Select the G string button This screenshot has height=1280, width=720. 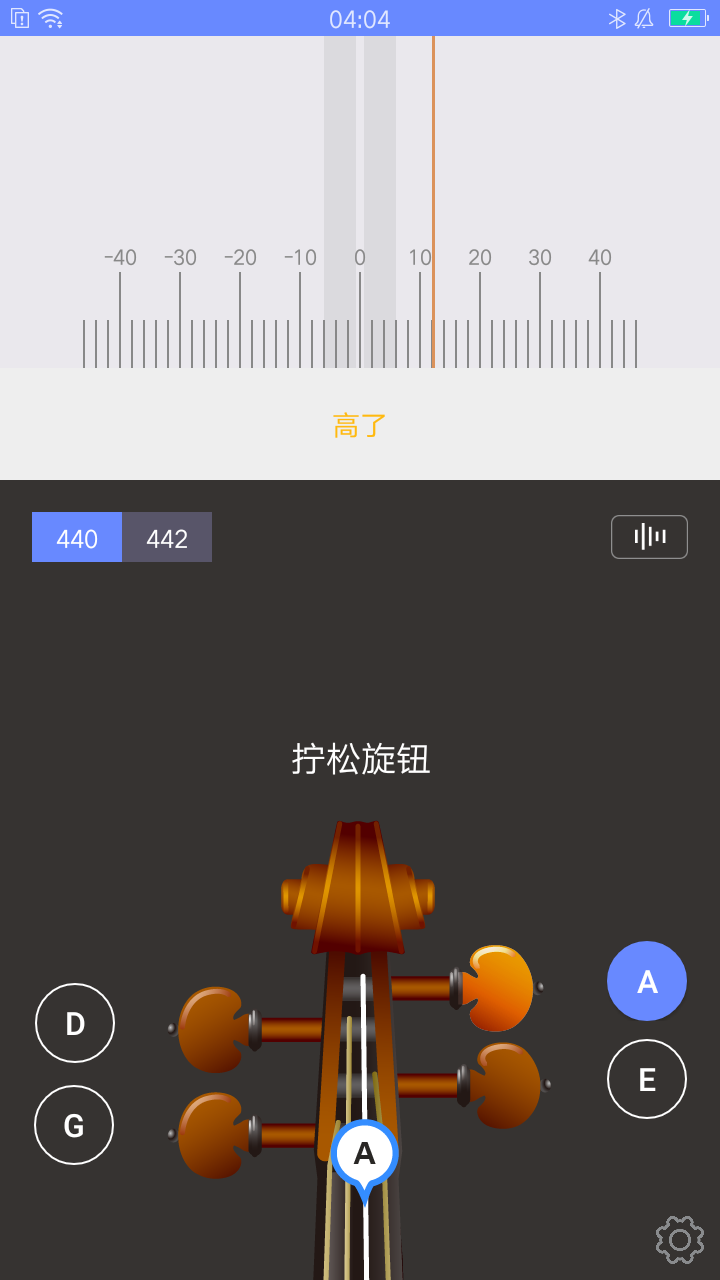point(74,1125)
